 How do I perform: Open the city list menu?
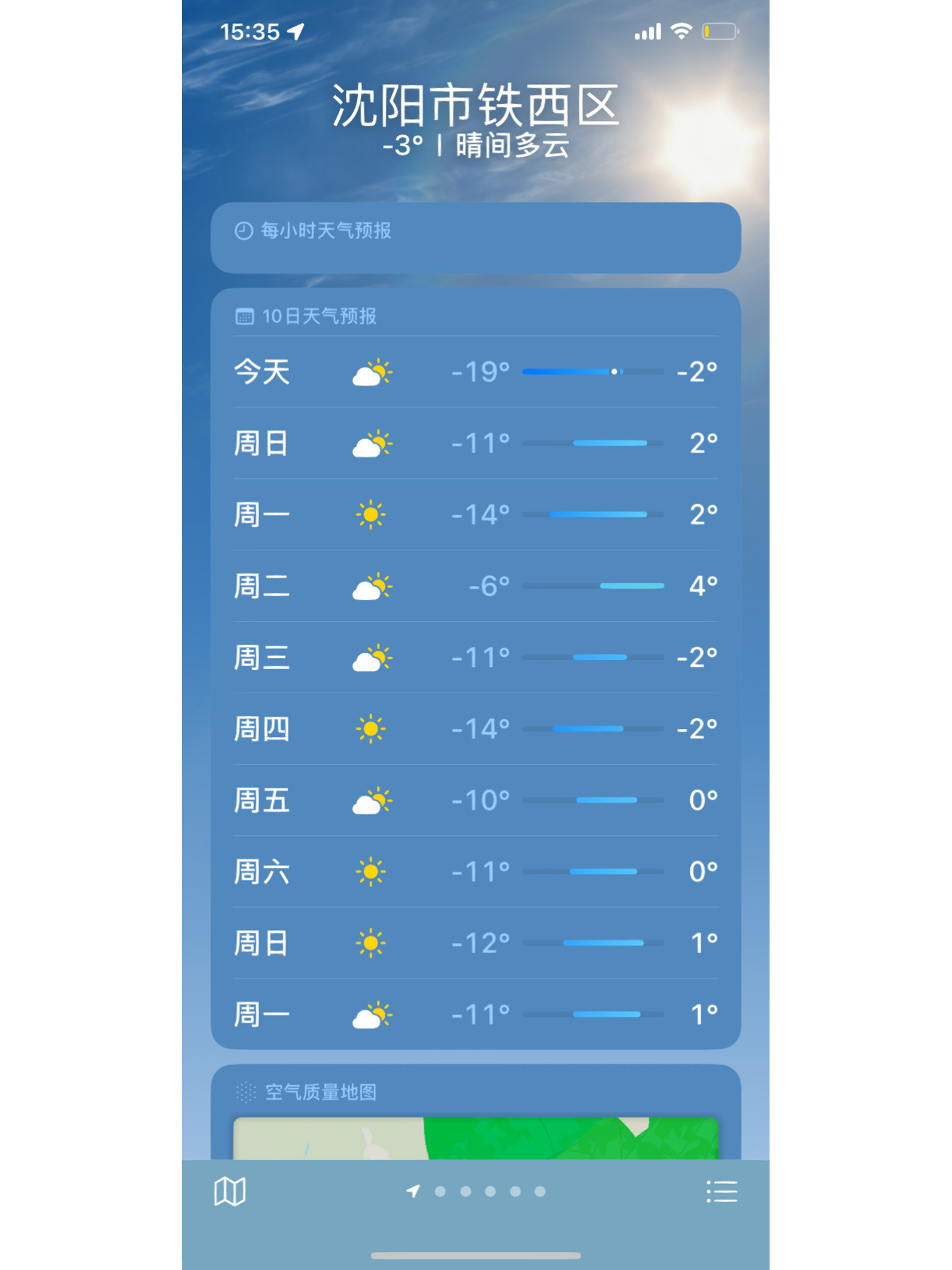721,1191
